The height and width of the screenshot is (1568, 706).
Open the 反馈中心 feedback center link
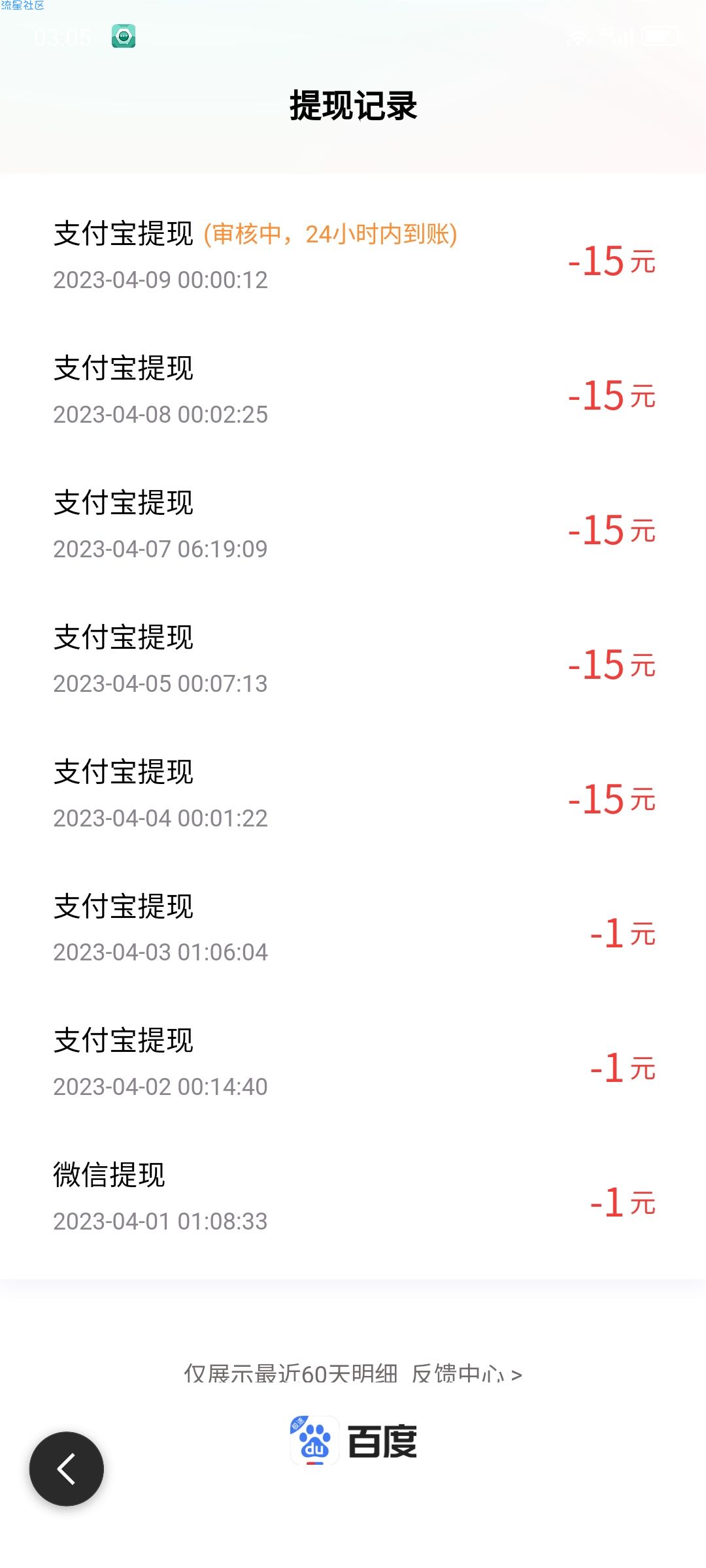(x=467, y=1373)
